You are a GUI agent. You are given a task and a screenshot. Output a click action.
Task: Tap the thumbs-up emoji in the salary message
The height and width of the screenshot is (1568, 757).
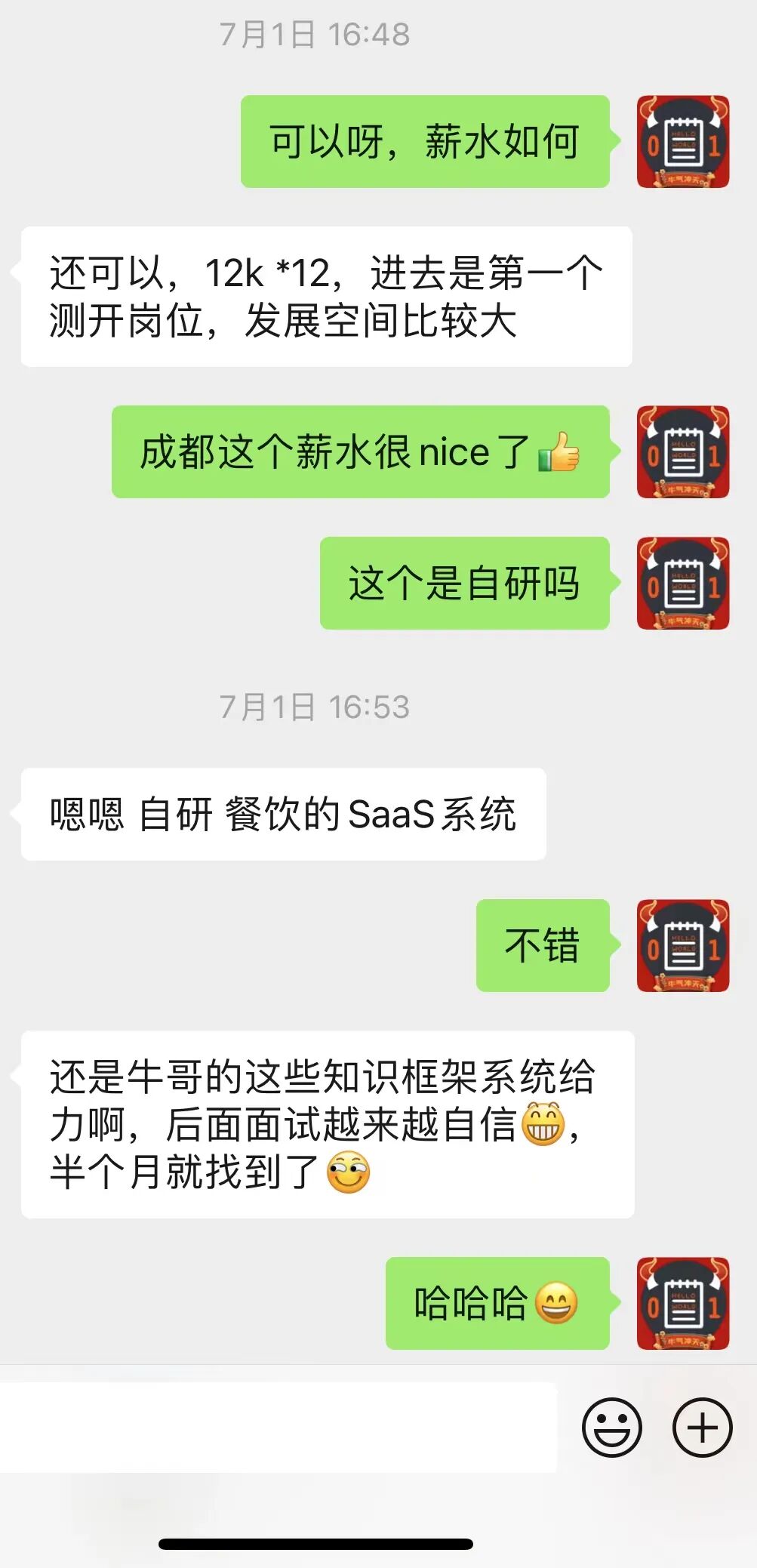[x=559, y=452]
